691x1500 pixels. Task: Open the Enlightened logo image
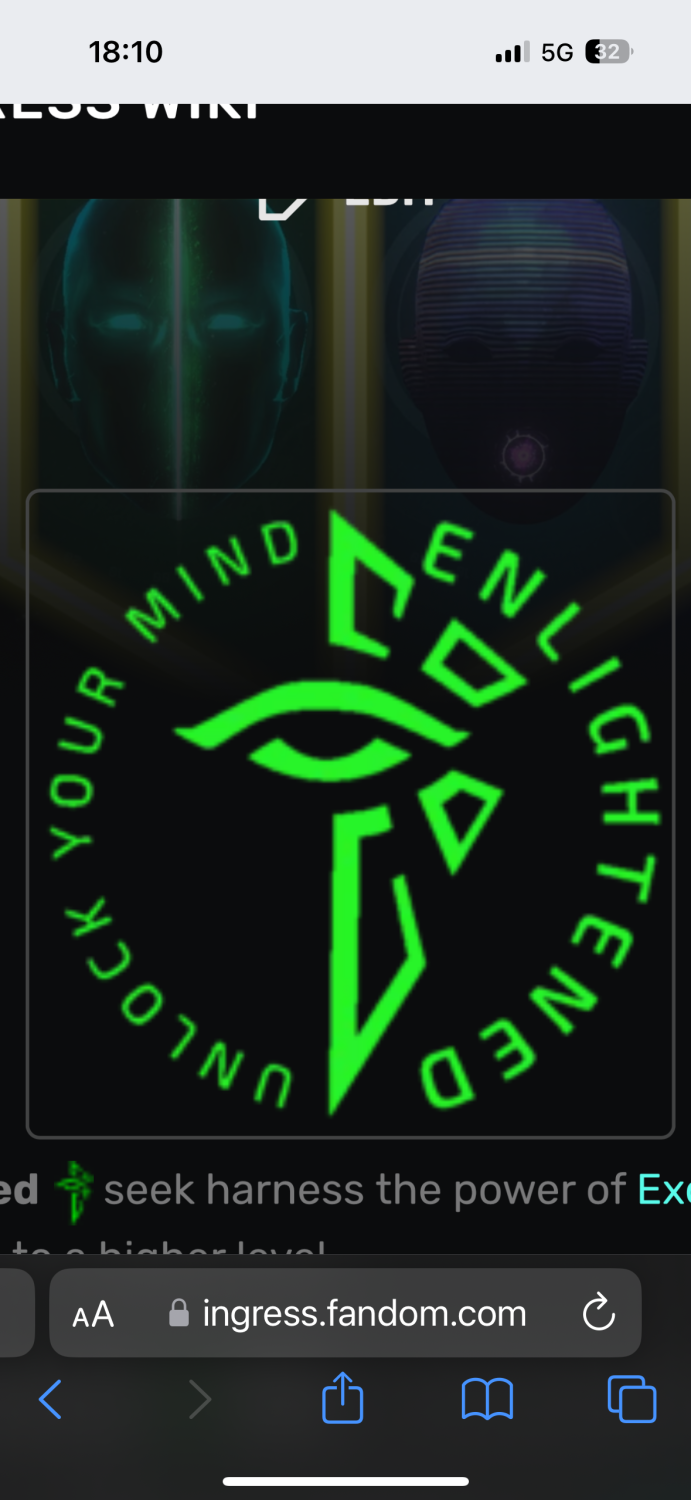(350, 813)
